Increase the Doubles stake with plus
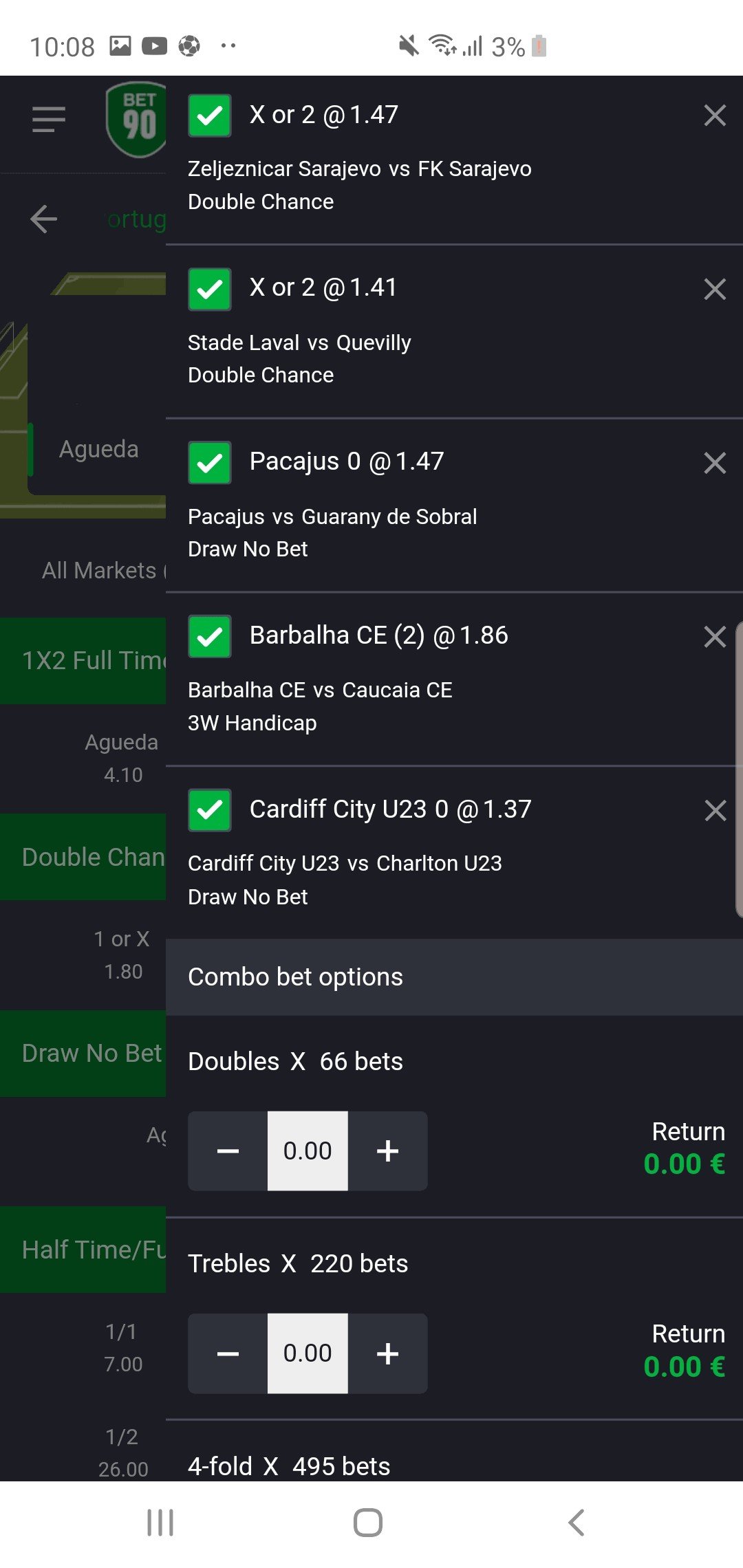 [x=387, y=1151]
